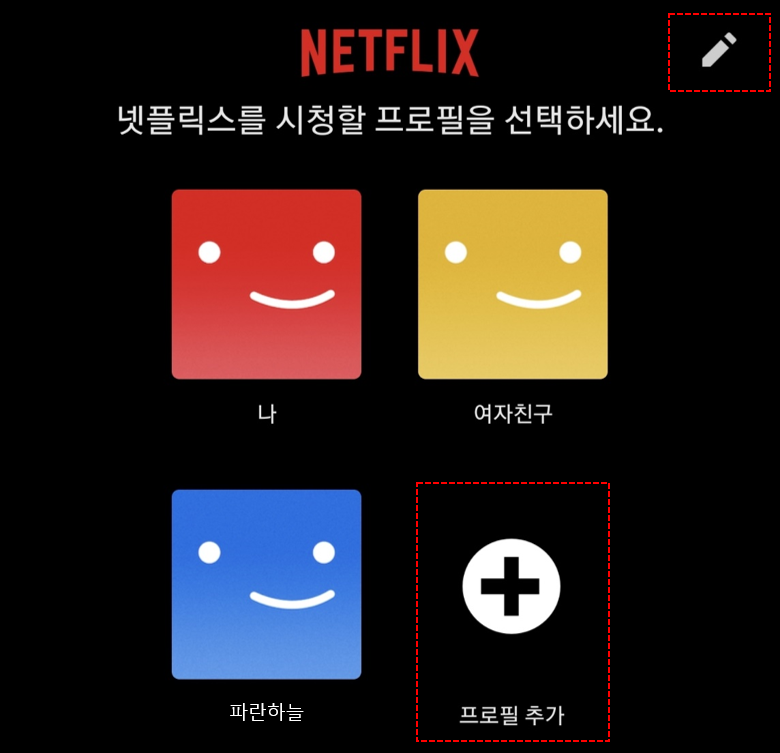The height and width of the screenshot is (753, 780).
Task: Select the blue 파란하늘 profile
Action: pos(266,584)
